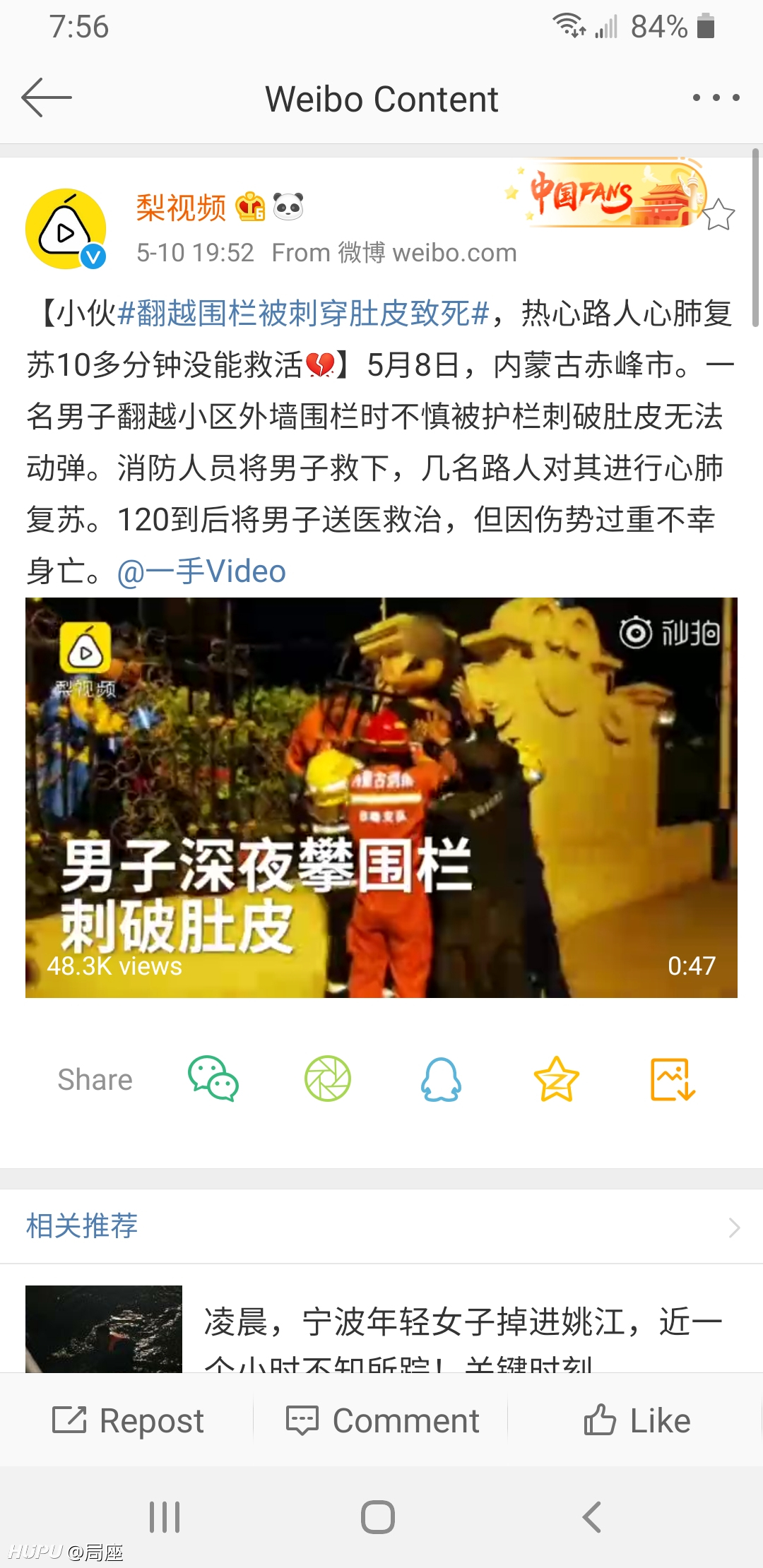Go back using the top-left arrow
Viewport: 763px width, 1568px height.
(47, 97)
